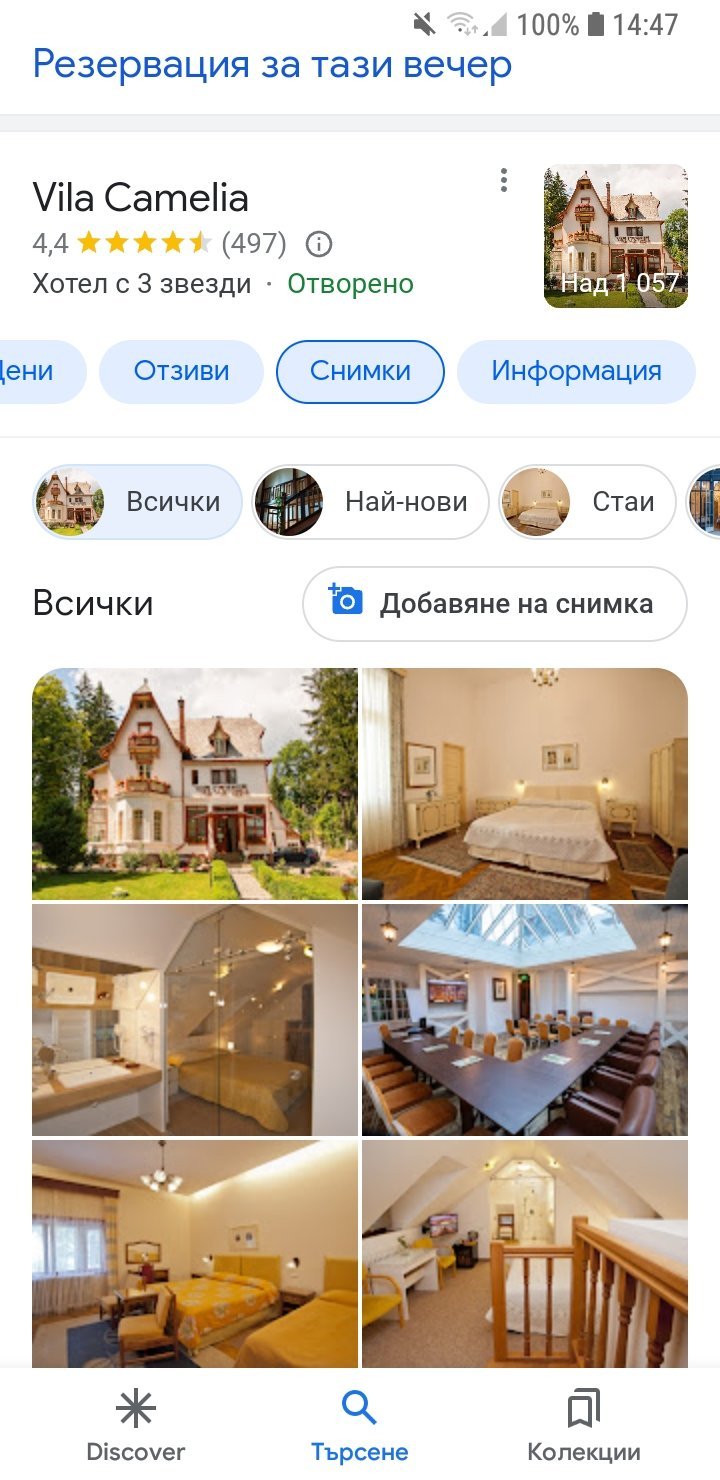720x1480 pixels.
Task: Tap the info icon beside the rating
Action: click(x=319, y=243)
